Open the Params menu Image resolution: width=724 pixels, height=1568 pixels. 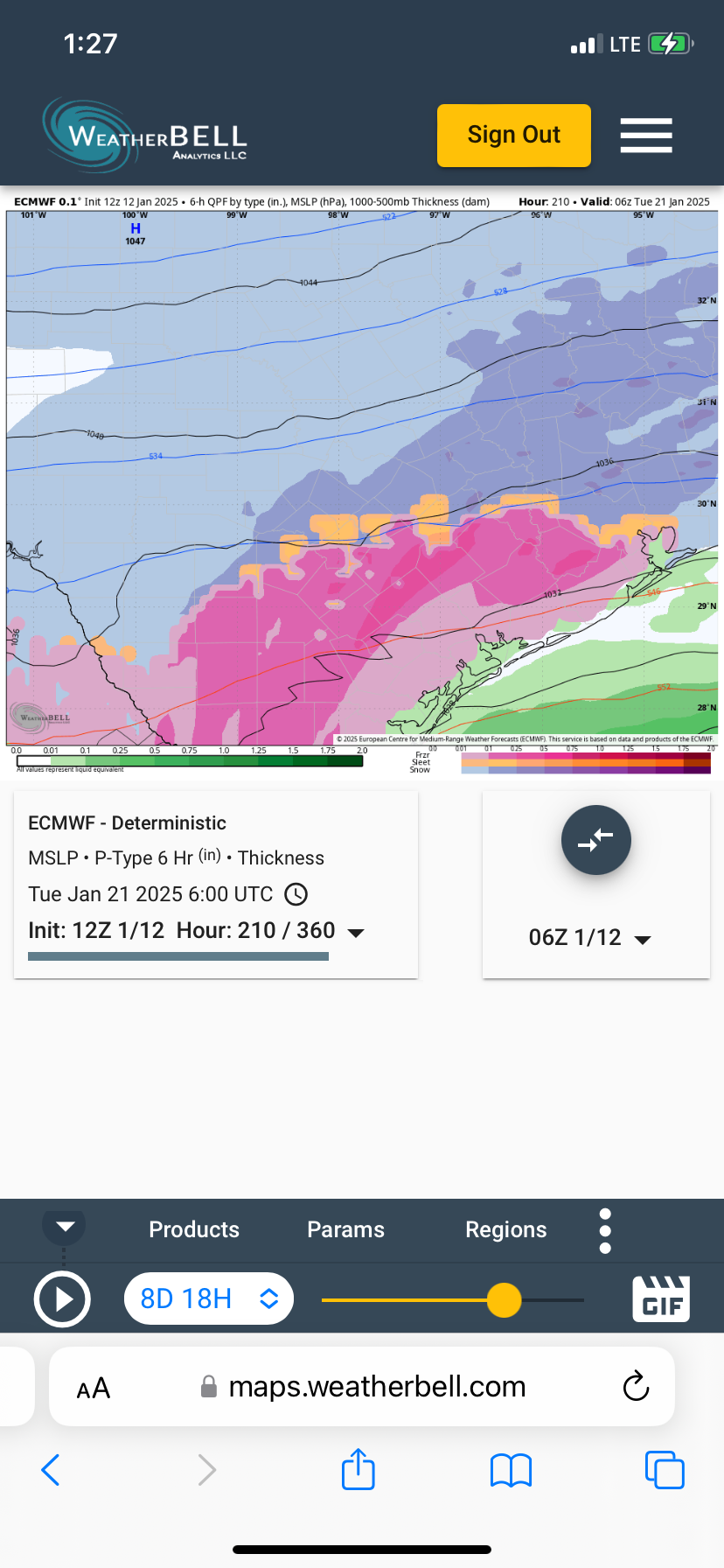point(345,1229)
